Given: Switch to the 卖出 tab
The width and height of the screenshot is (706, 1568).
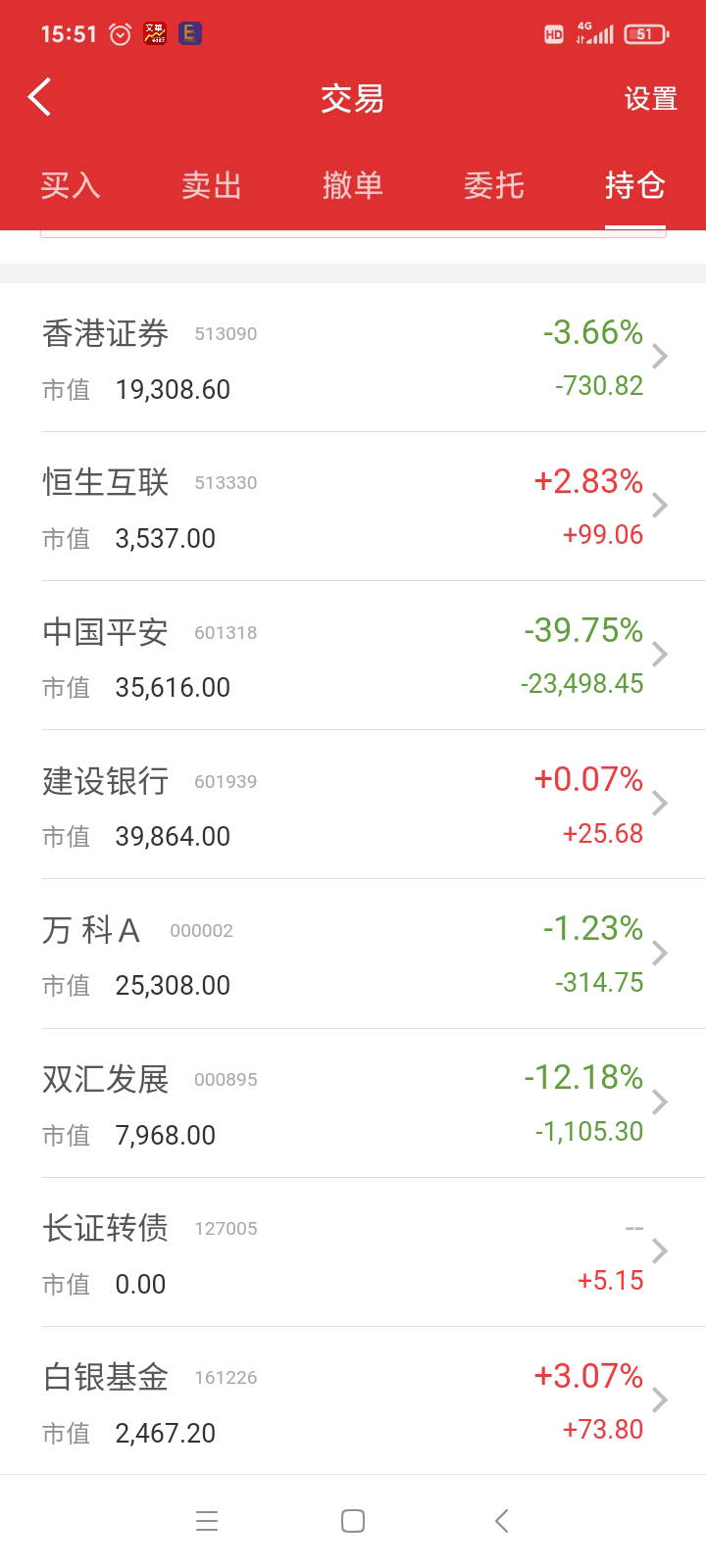Looking at the screenshot, I should [x=212, y=185].
